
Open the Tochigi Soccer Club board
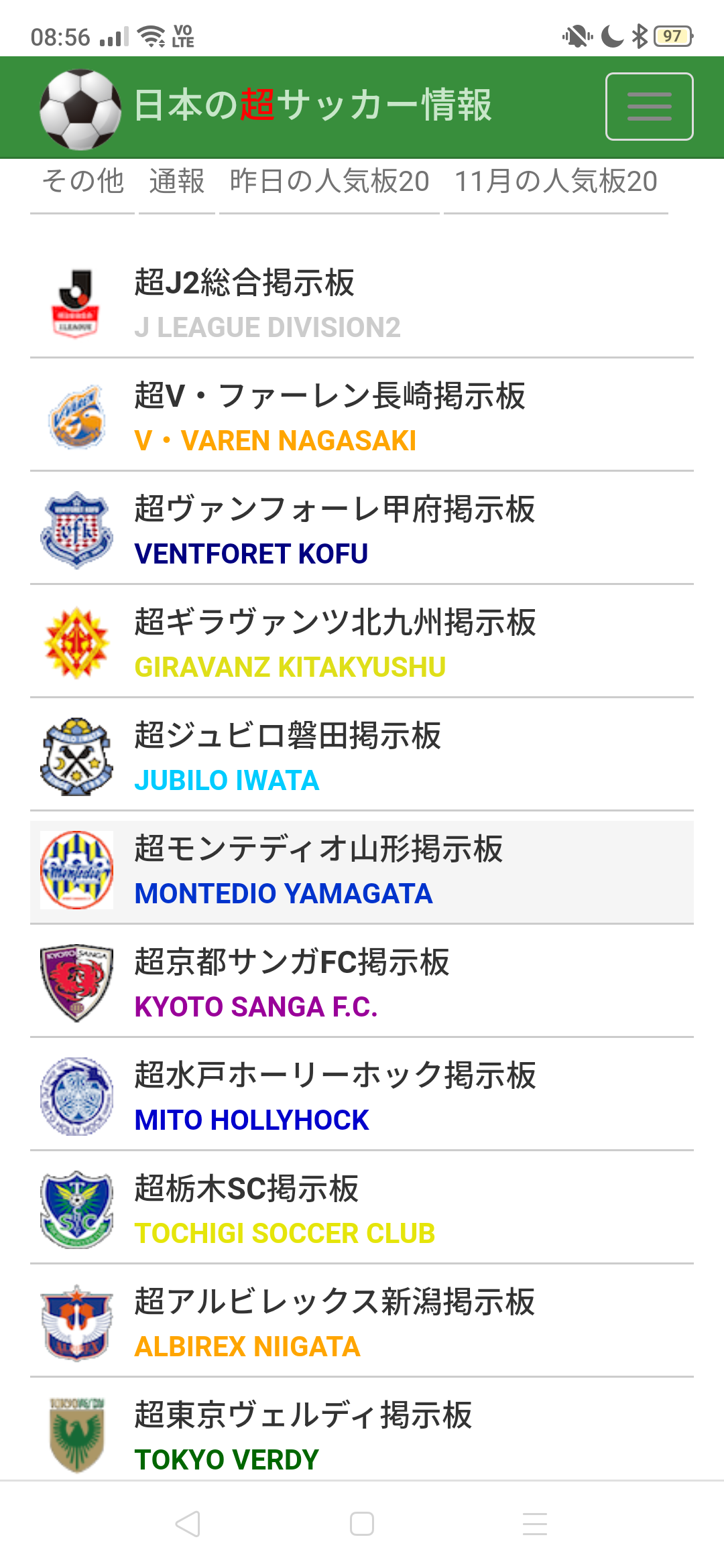(362, 1209)
